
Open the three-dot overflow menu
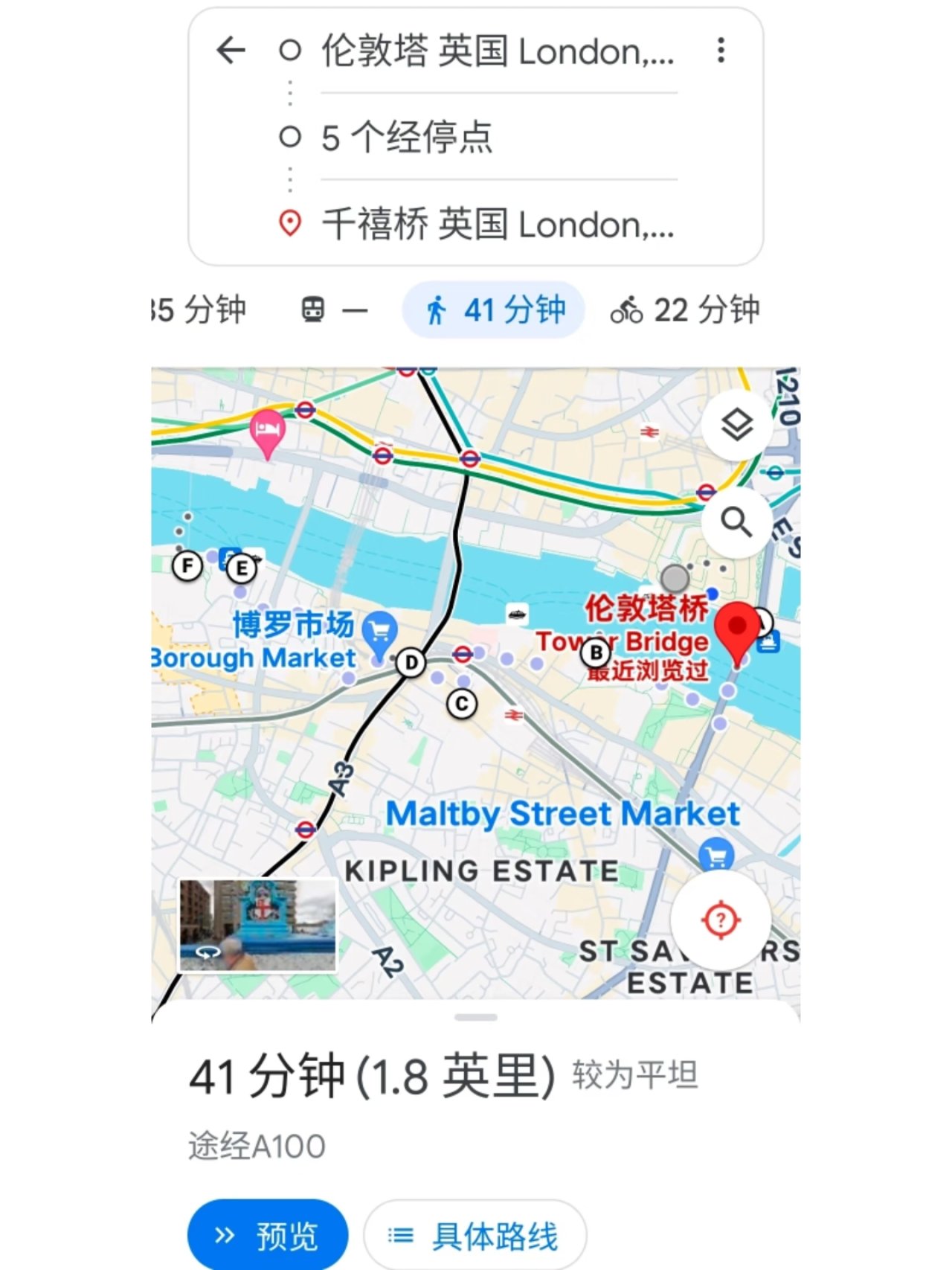[x=720, y=51]
